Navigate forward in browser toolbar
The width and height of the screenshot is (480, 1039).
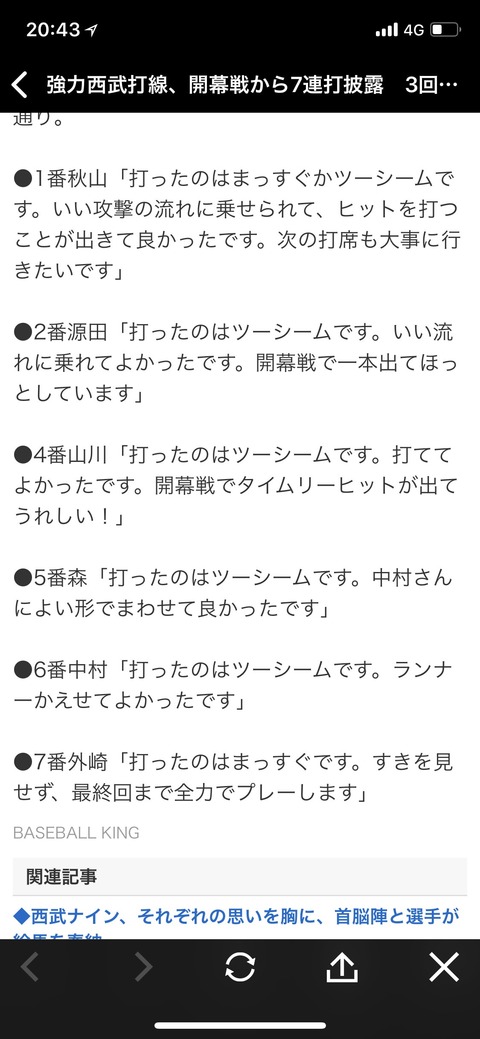143,967
